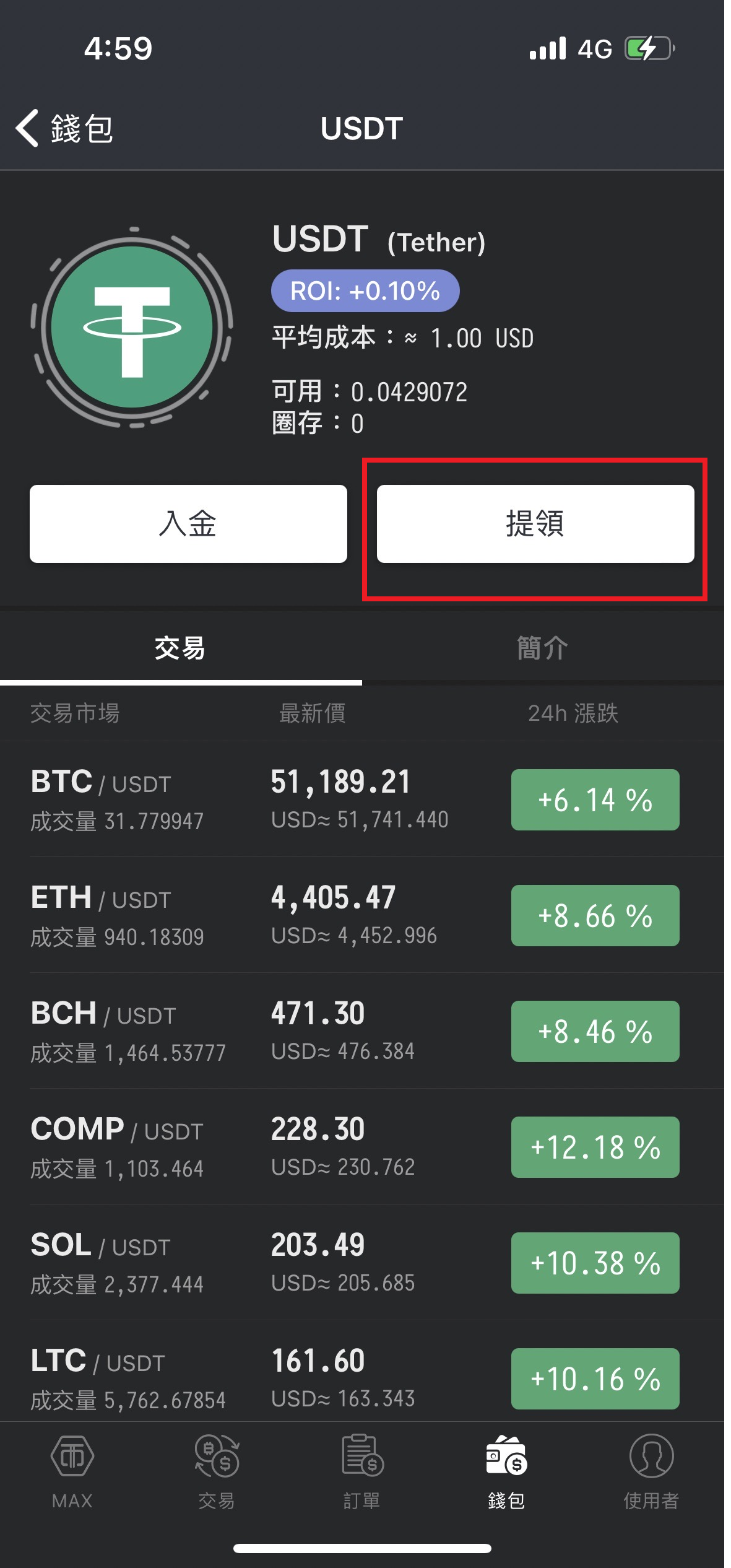Open the SOL / USDT market

(362, 1263)
